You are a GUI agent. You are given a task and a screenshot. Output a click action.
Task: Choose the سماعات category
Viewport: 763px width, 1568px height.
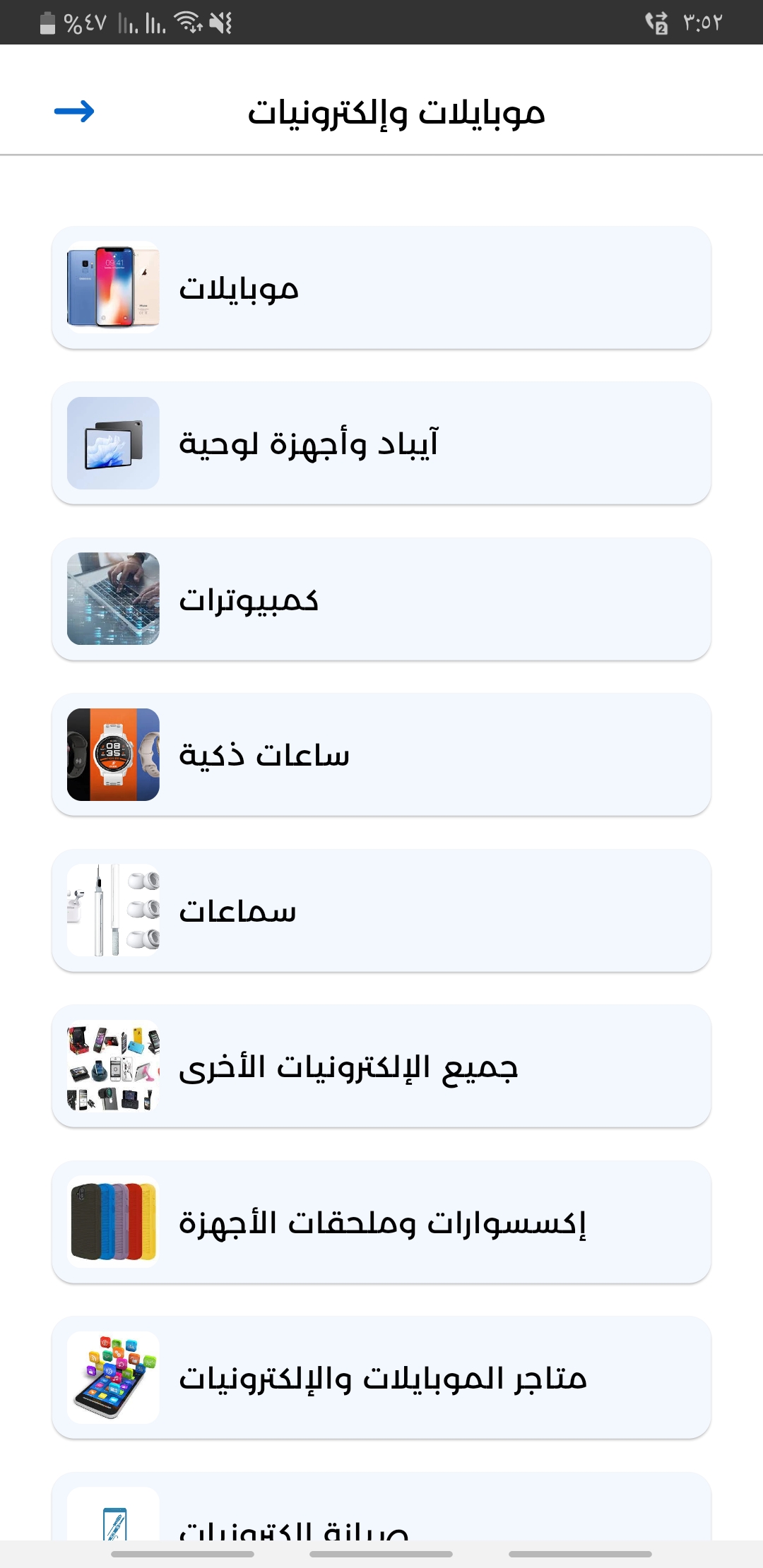click(x=381, y=910)
